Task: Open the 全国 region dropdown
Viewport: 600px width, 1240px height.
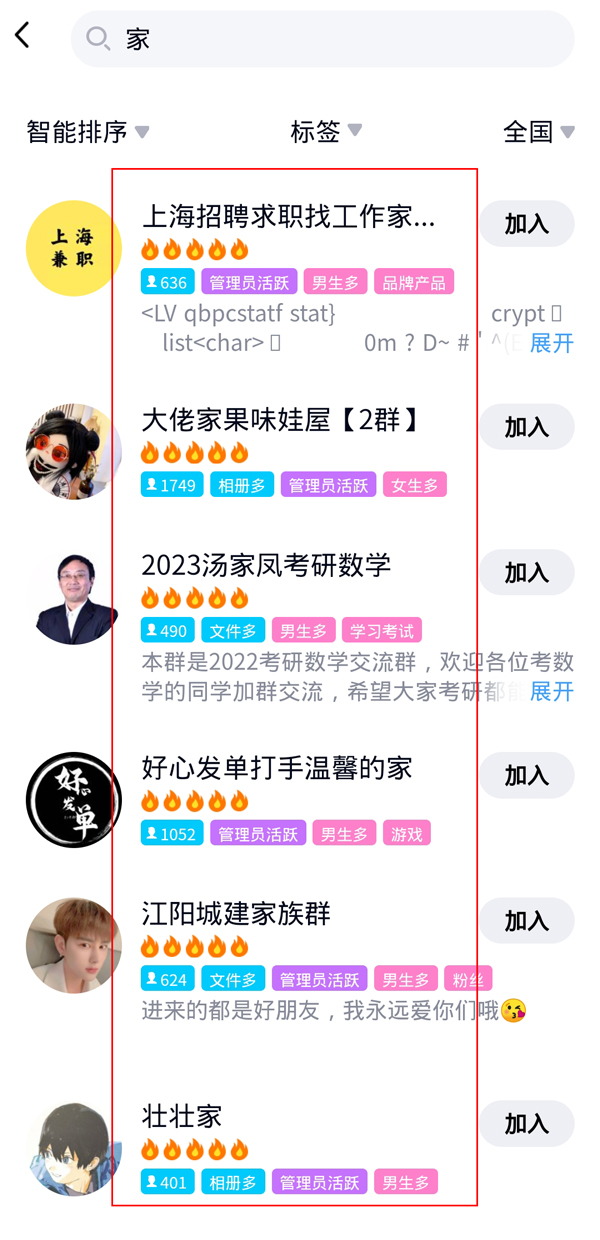Action: [538, 131]
